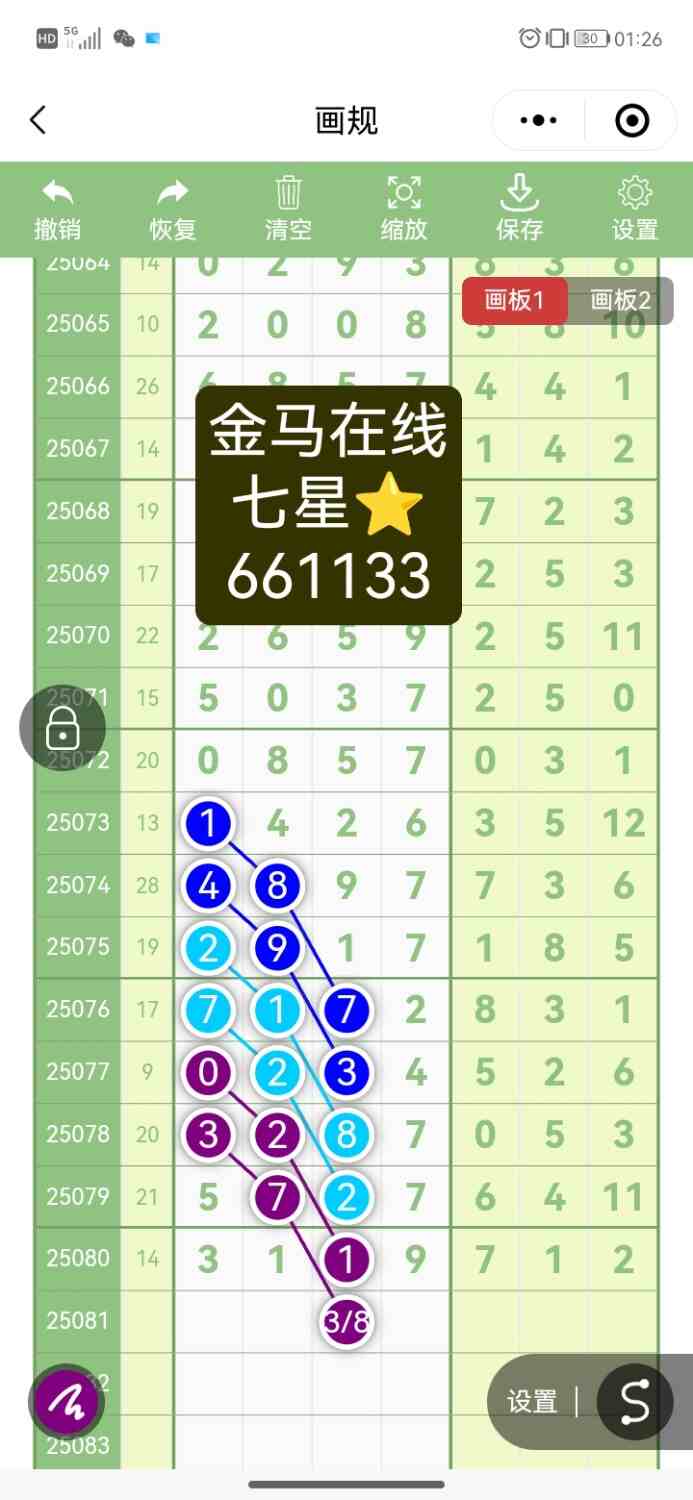
Task: Tap the 缩放 zoom tool
Action: point(404,209)
